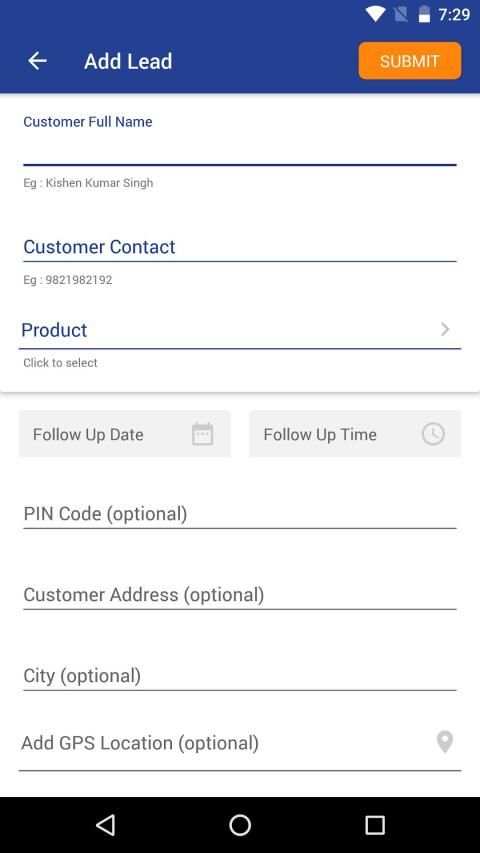Pick a Follow Up Date
This screenshot has width=480, height=853.
tap(125, 434)
